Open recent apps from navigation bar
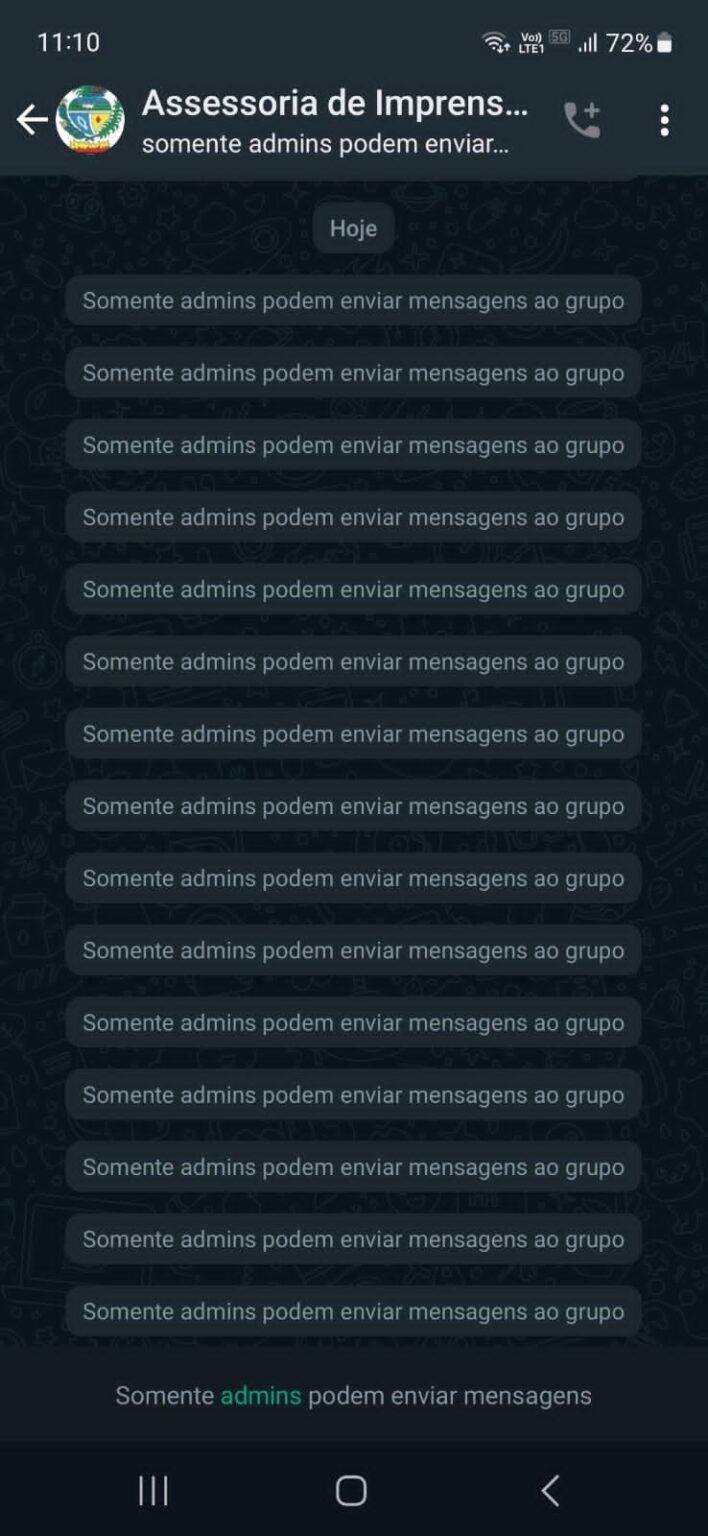 click(x=153, y=1490)
